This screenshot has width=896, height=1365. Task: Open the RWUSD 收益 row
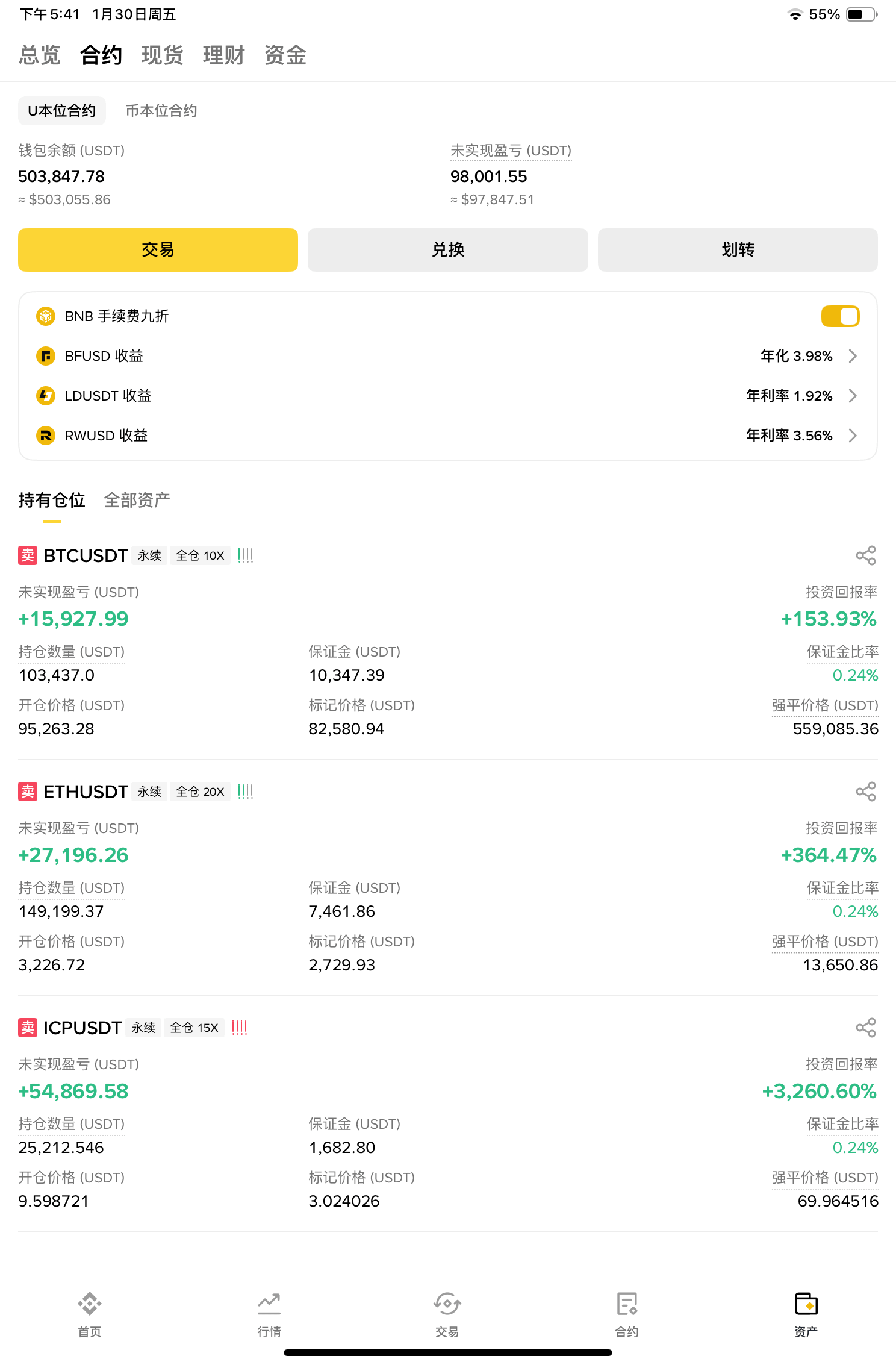447,436
